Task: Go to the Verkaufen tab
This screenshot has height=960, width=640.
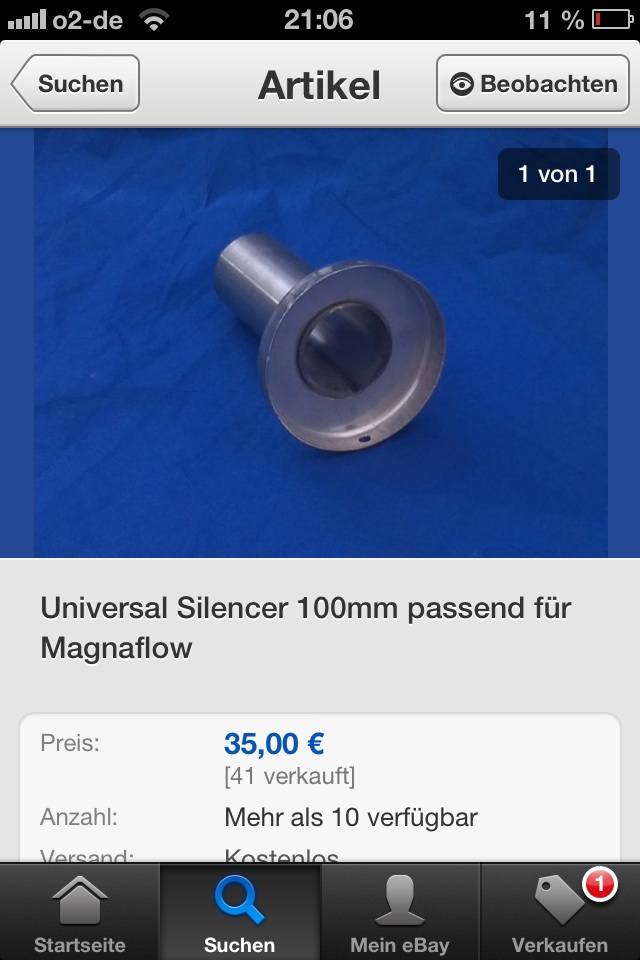Action: [x=560, y=914]
